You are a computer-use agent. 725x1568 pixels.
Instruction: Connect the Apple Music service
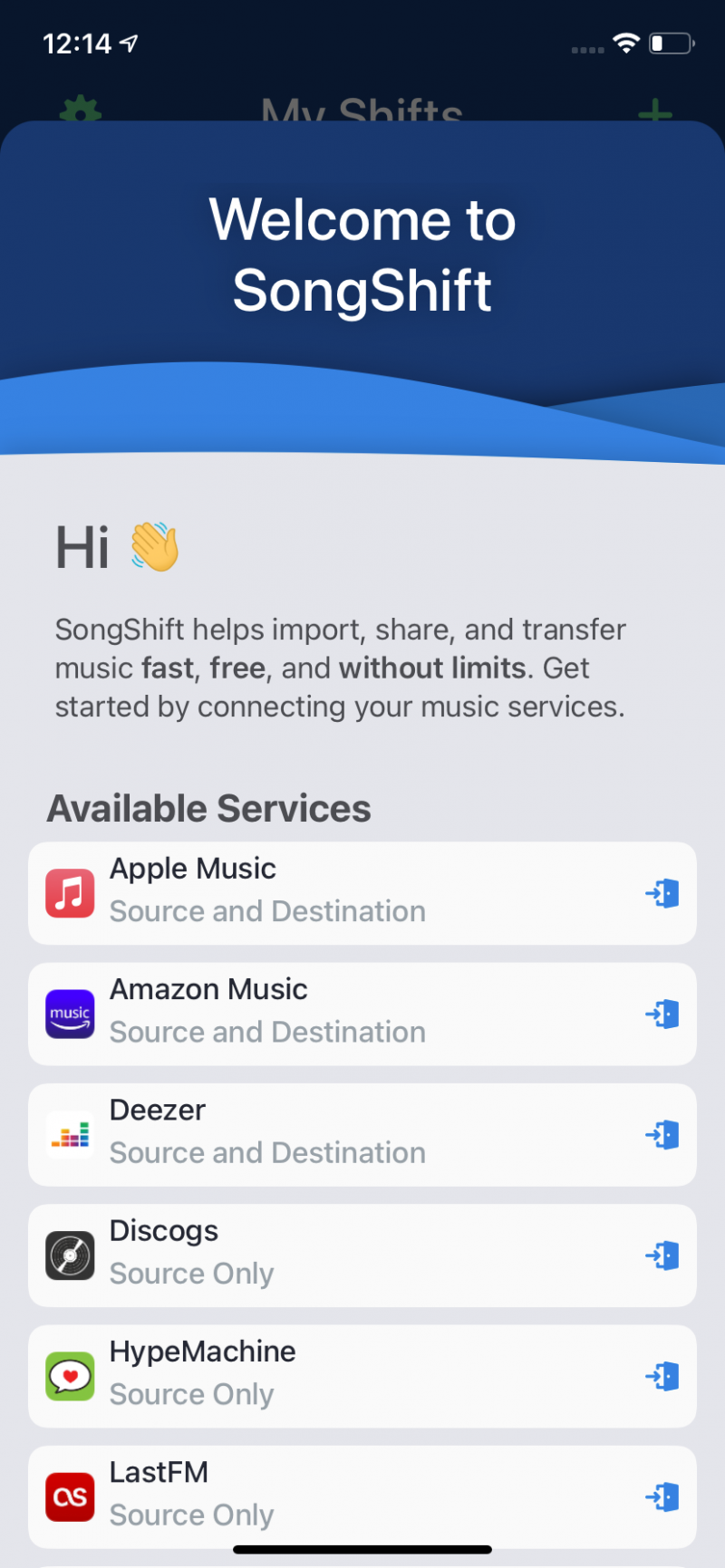[662, 893]
